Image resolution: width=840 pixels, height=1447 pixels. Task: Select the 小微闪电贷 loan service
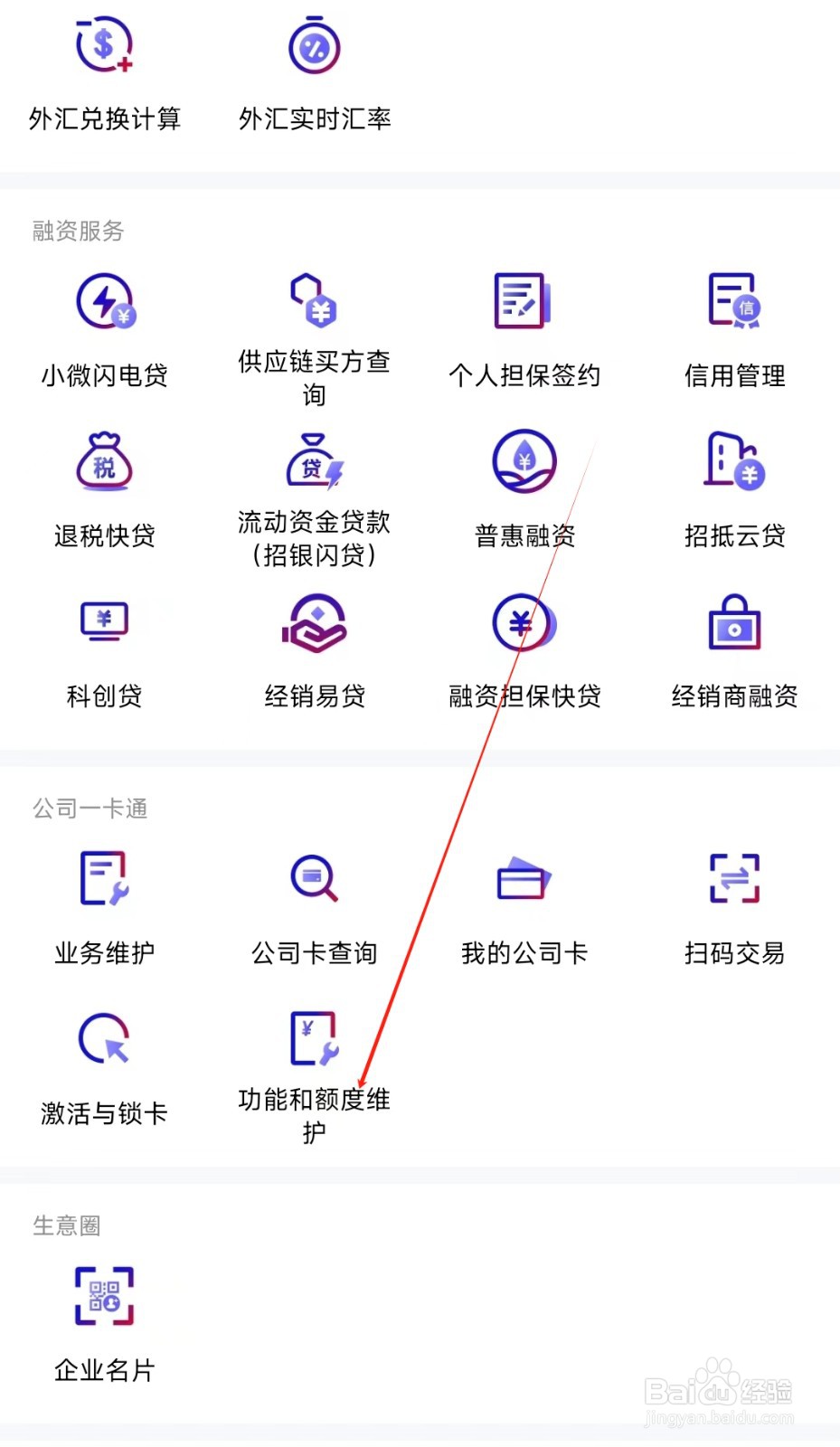pos(102,330)
